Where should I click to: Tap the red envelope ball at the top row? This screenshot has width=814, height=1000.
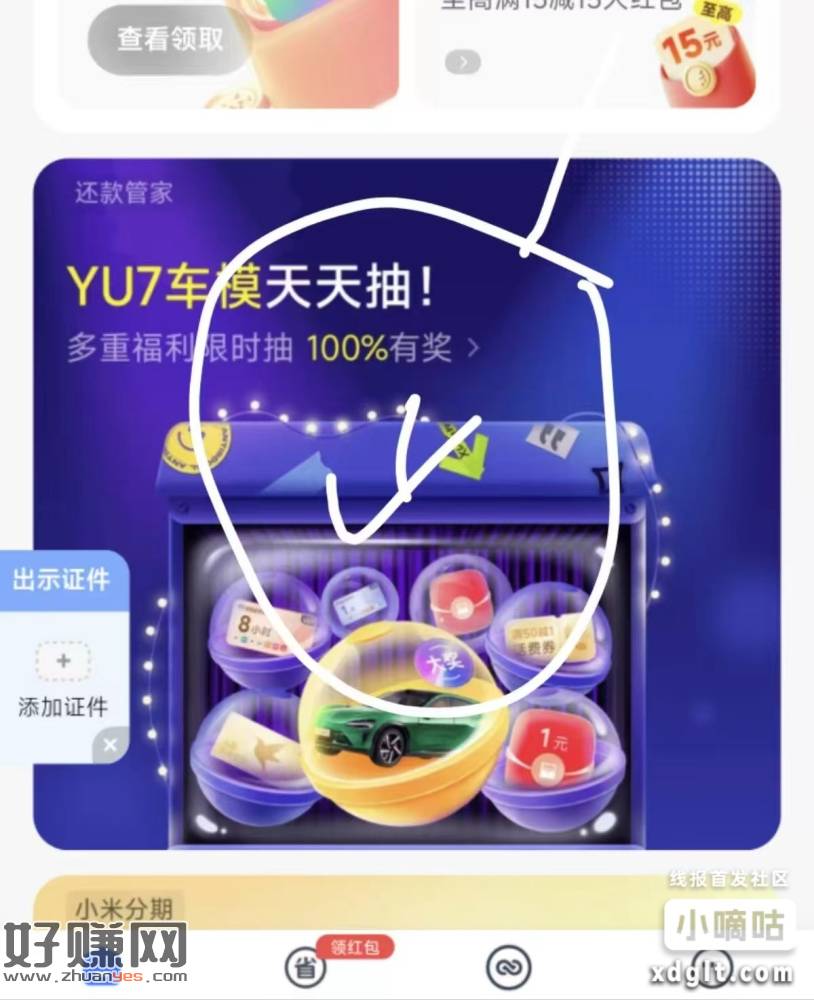457,600
